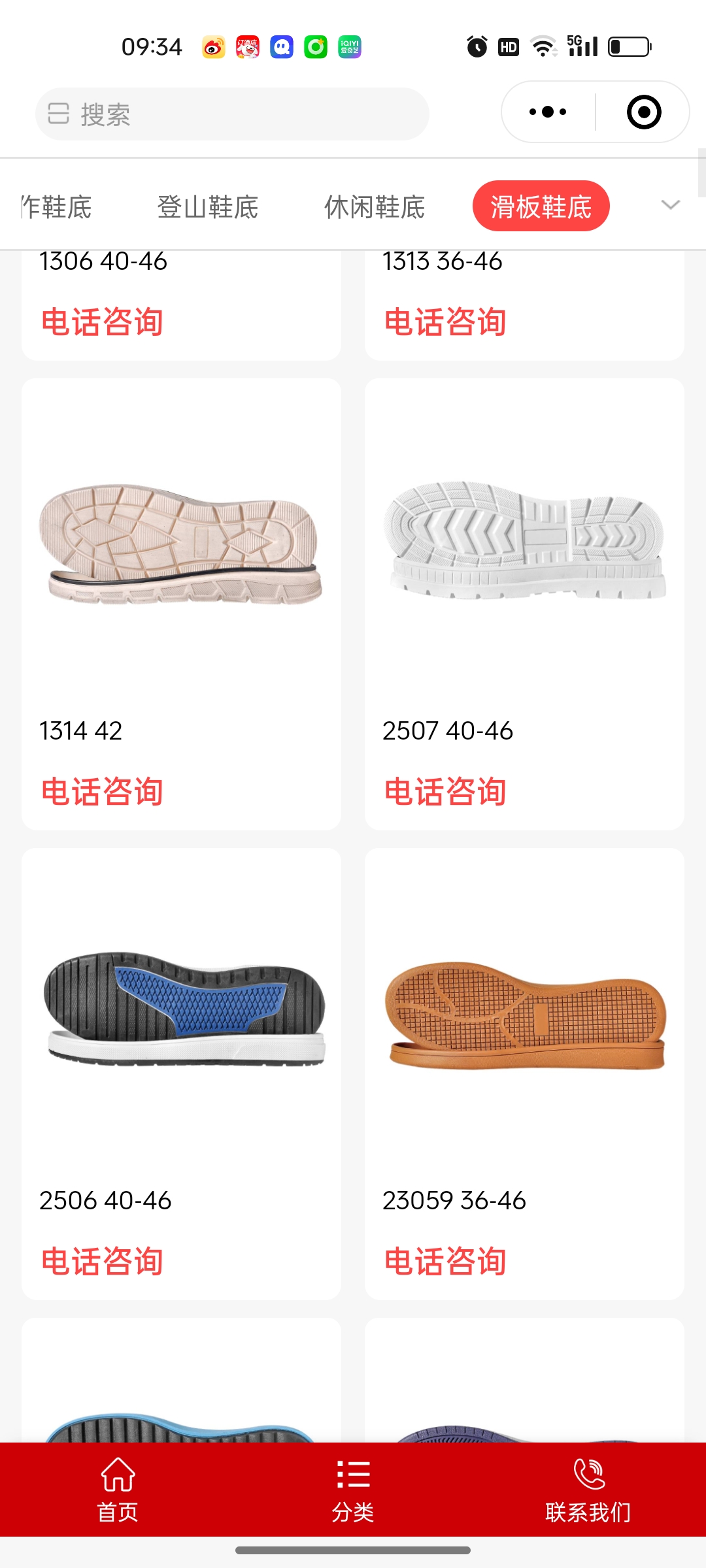Tap 电话咨询 under product 1313 36-46
The image size is (706, 1568).
click(x=445, y=322)
